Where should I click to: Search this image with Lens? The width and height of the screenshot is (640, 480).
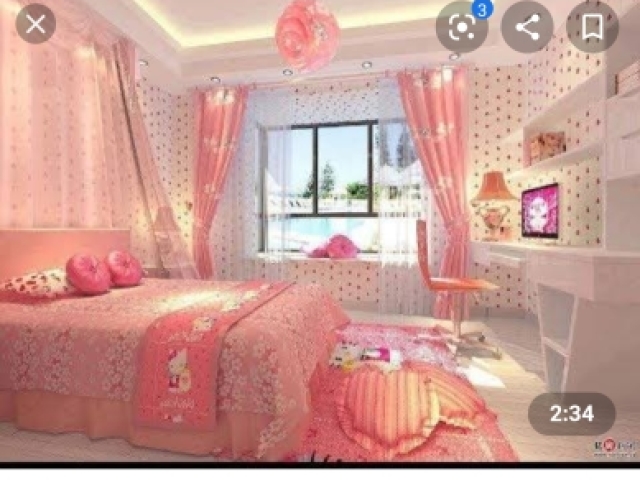coord(461,27)
